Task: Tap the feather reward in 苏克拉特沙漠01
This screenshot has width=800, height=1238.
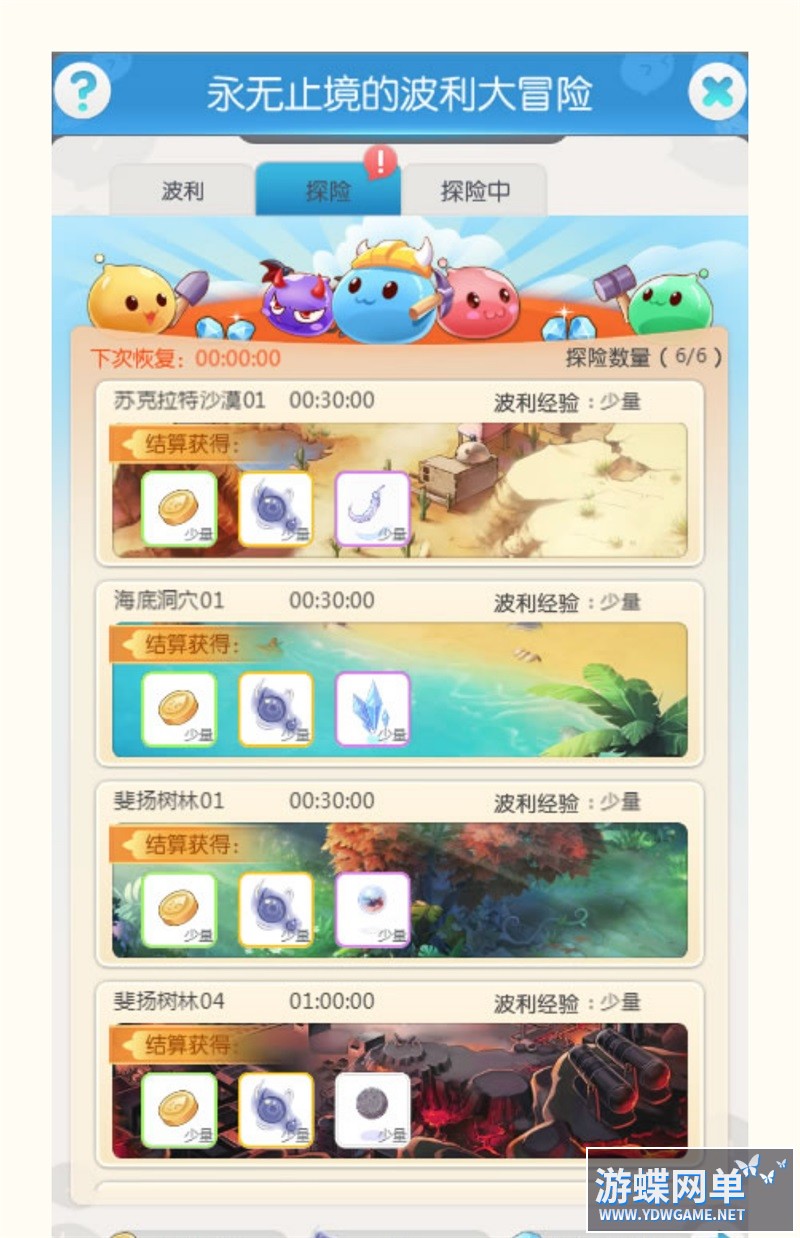Action: (372, 509)
